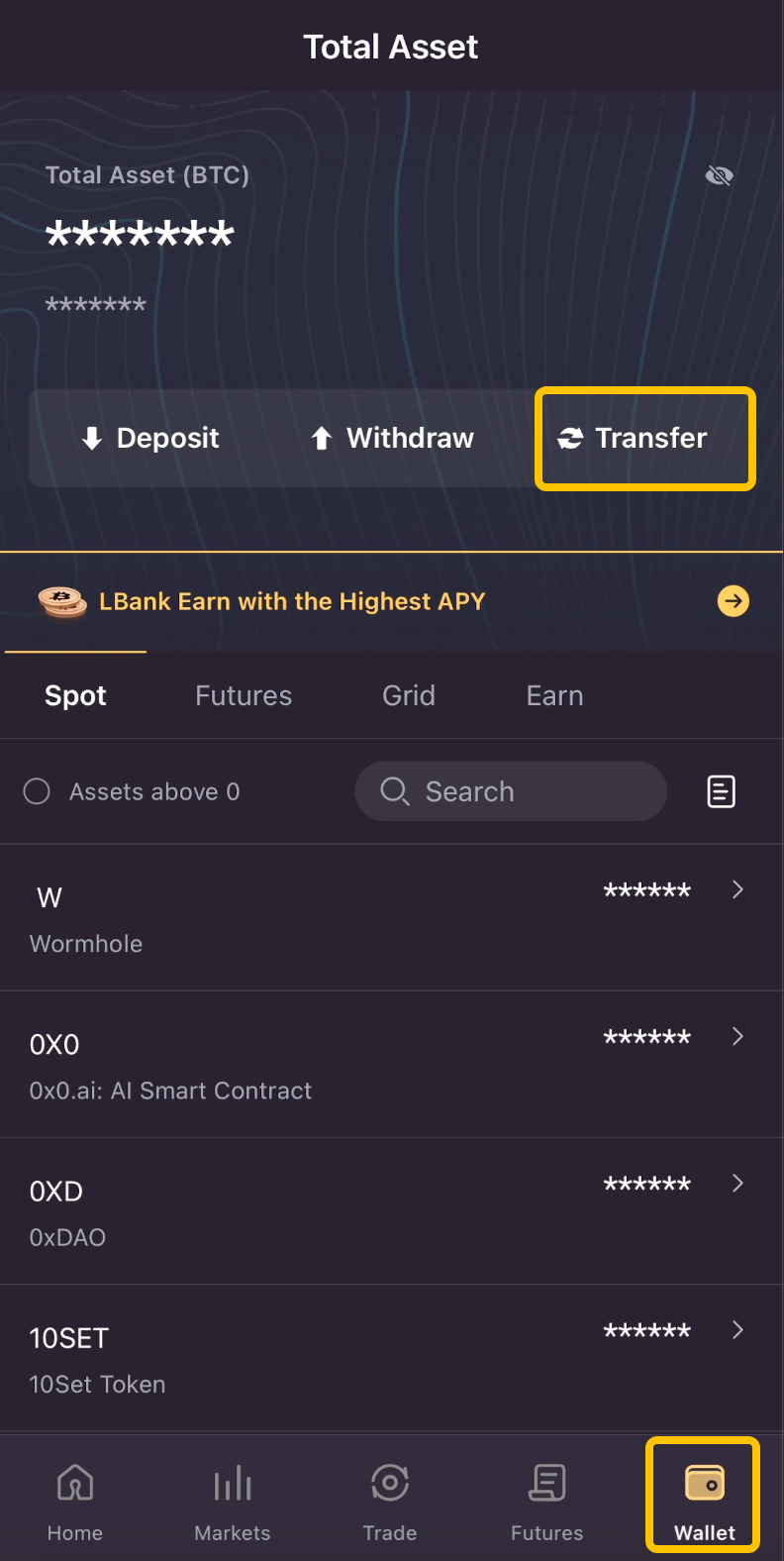Toggle hidden balance eye icon
This screenshot has width=784, height=1561.
pyautogui.click(x=719, y=176)
